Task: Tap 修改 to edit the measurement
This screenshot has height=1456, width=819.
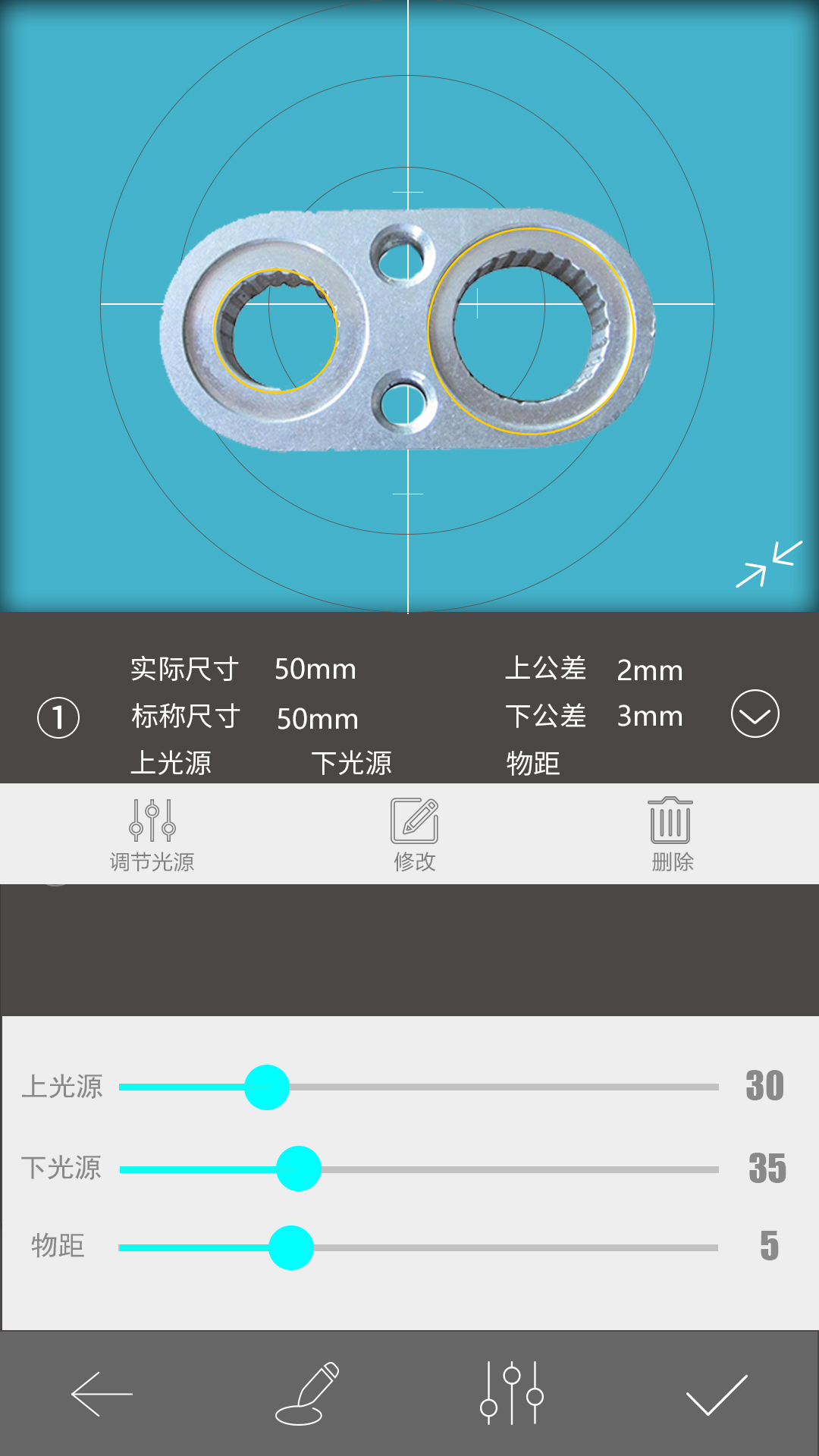Action: (414, 834)
